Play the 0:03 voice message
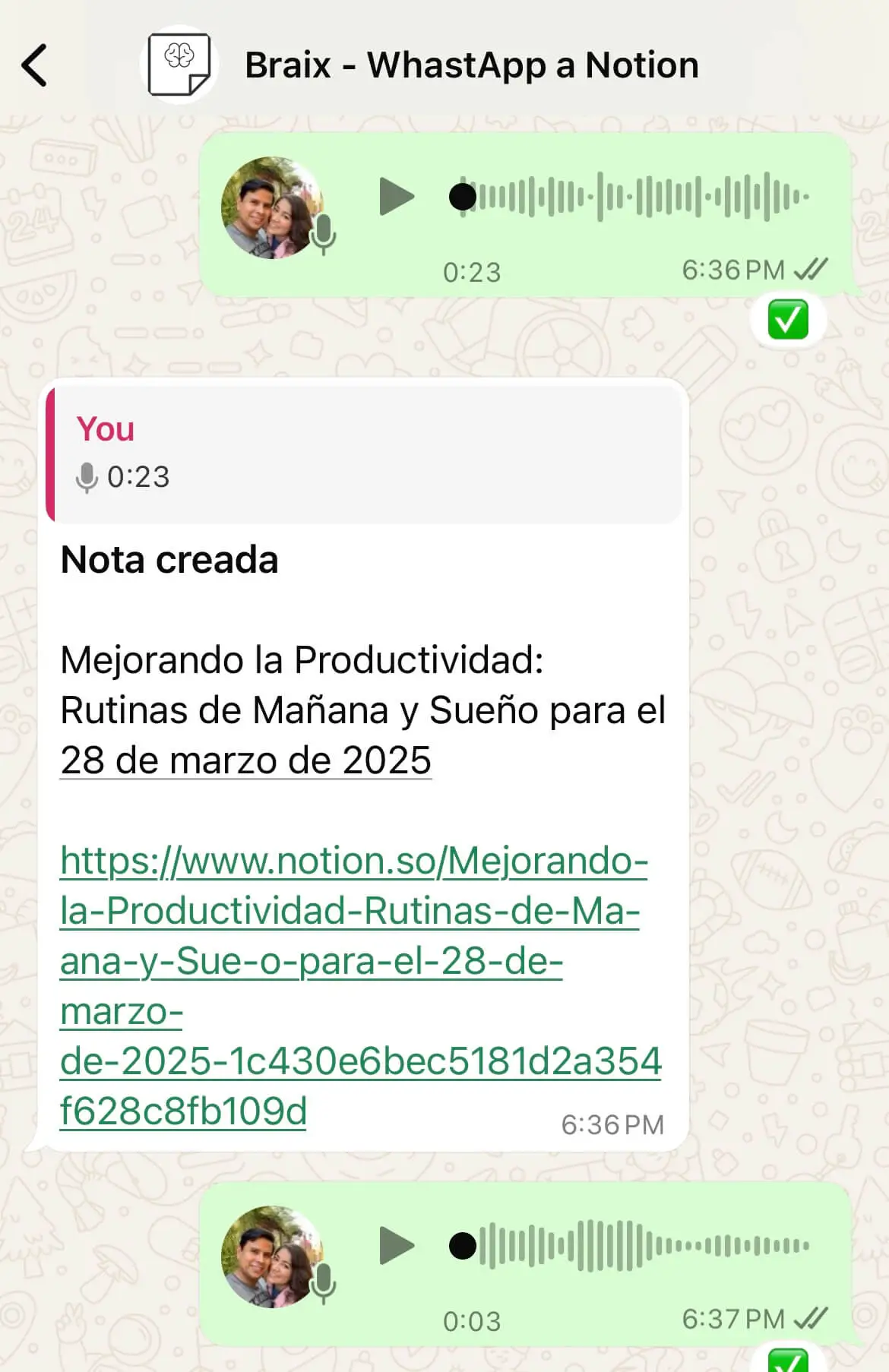Image resolution: width=889 pixels, height=1372 pixels. point(396,1246)
